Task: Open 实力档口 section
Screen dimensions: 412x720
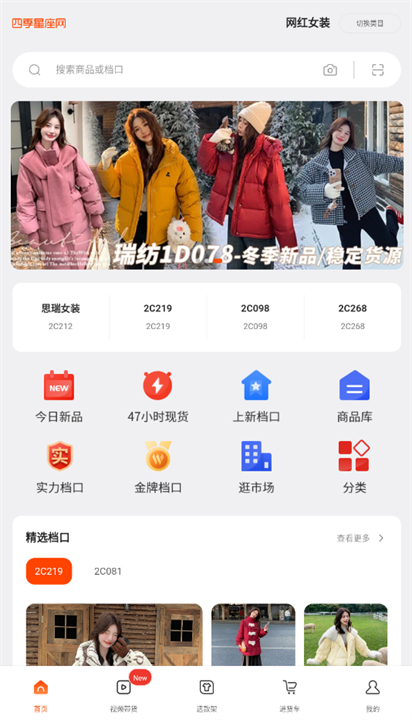Action: coord(60,467)
